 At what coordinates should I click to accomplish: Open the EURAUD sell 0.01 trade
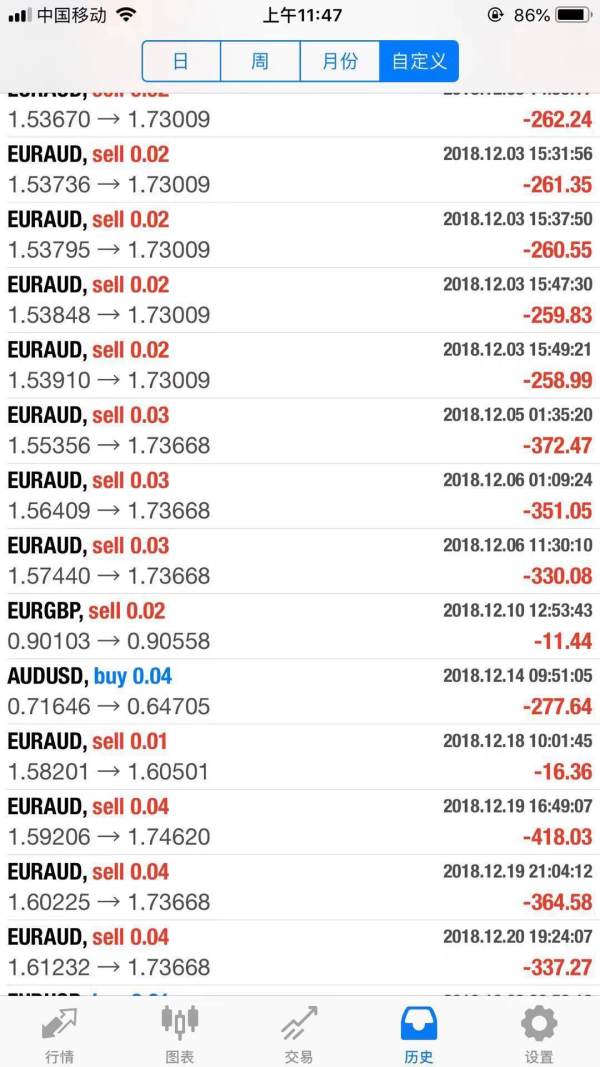[300, 757]
